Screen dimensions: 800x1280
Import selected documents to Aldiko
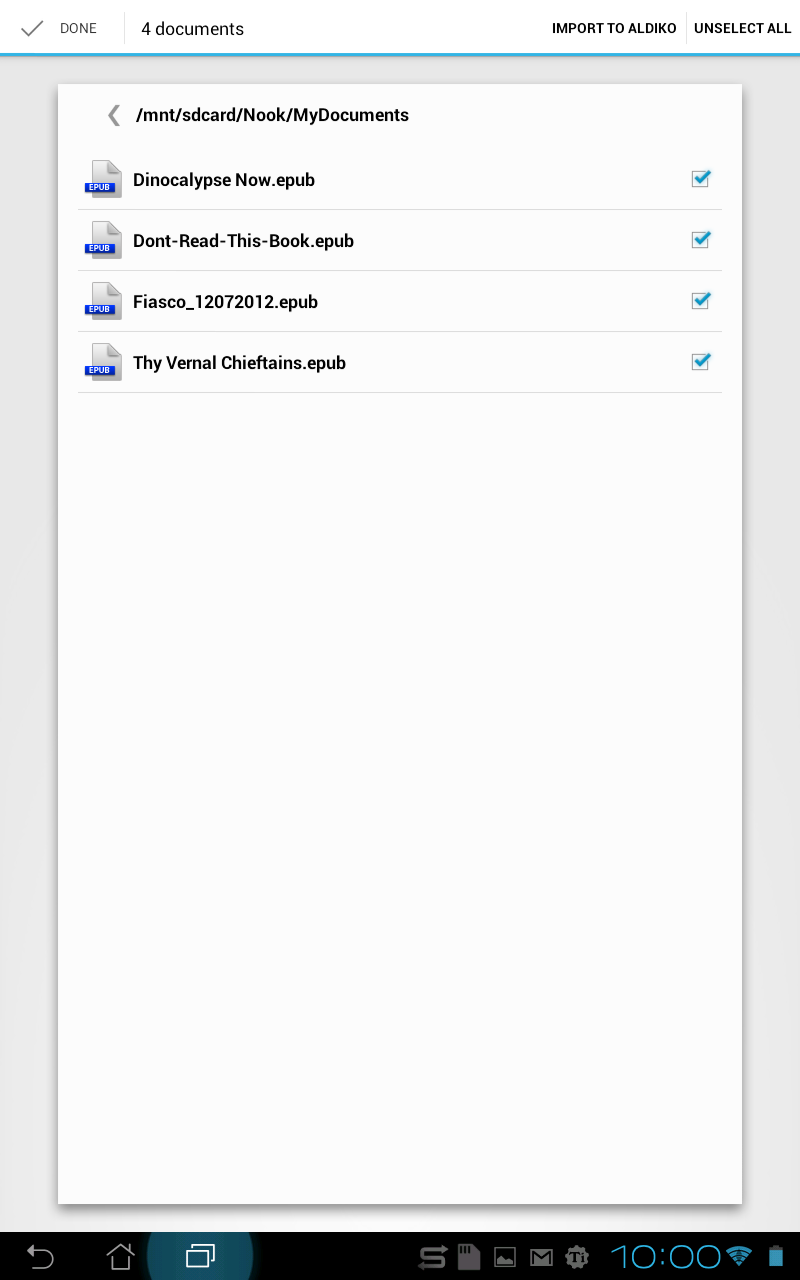pyautogui.click(x=614, y=28)
